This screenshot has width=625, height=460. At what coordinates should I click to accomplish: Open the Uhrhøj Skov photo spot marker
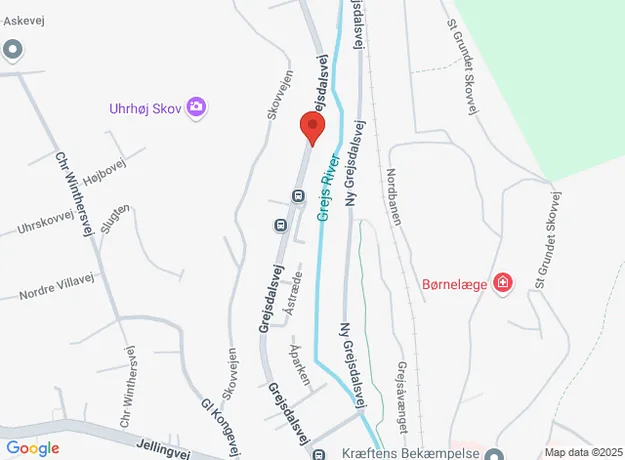pos(196,107)
